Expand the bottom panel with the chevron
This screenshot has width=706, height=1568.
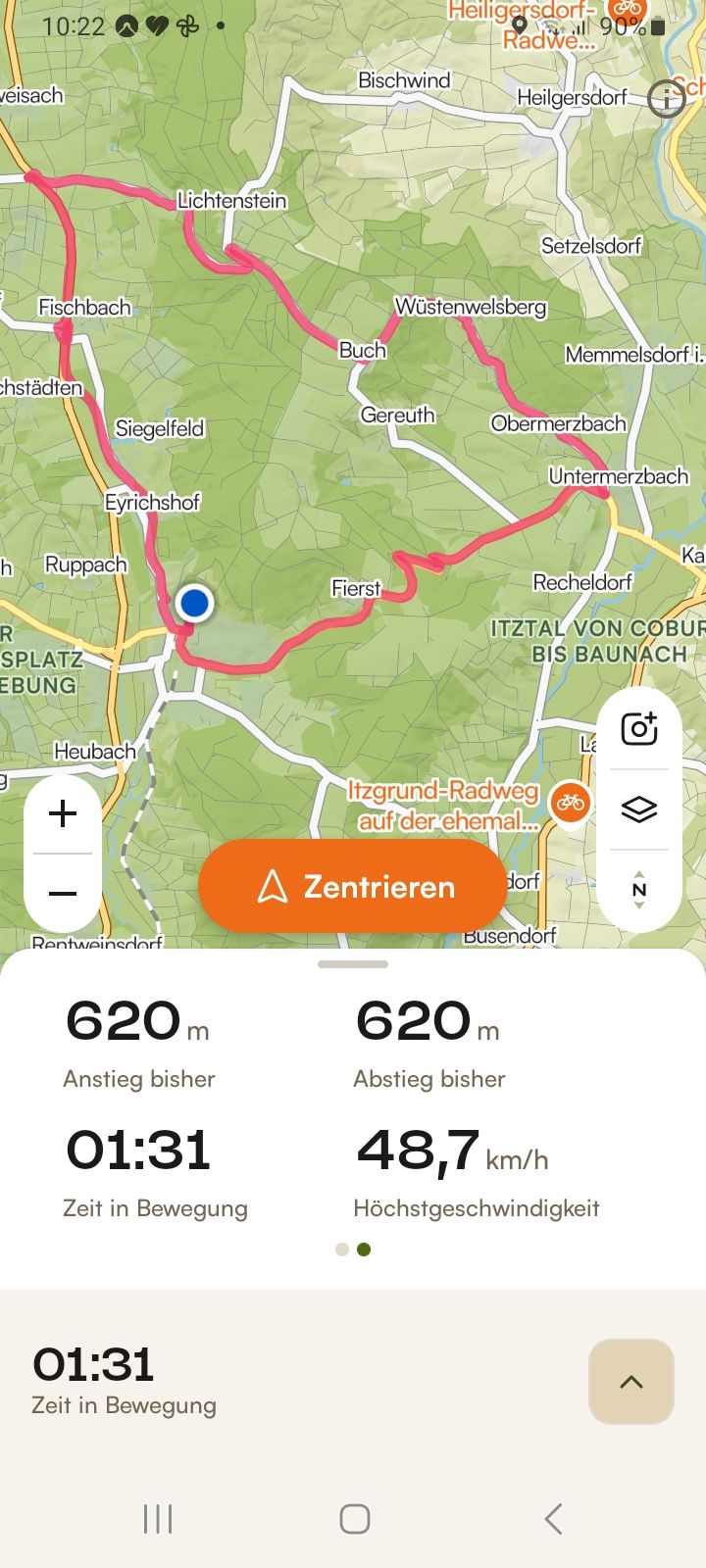tap(631, 1382)
